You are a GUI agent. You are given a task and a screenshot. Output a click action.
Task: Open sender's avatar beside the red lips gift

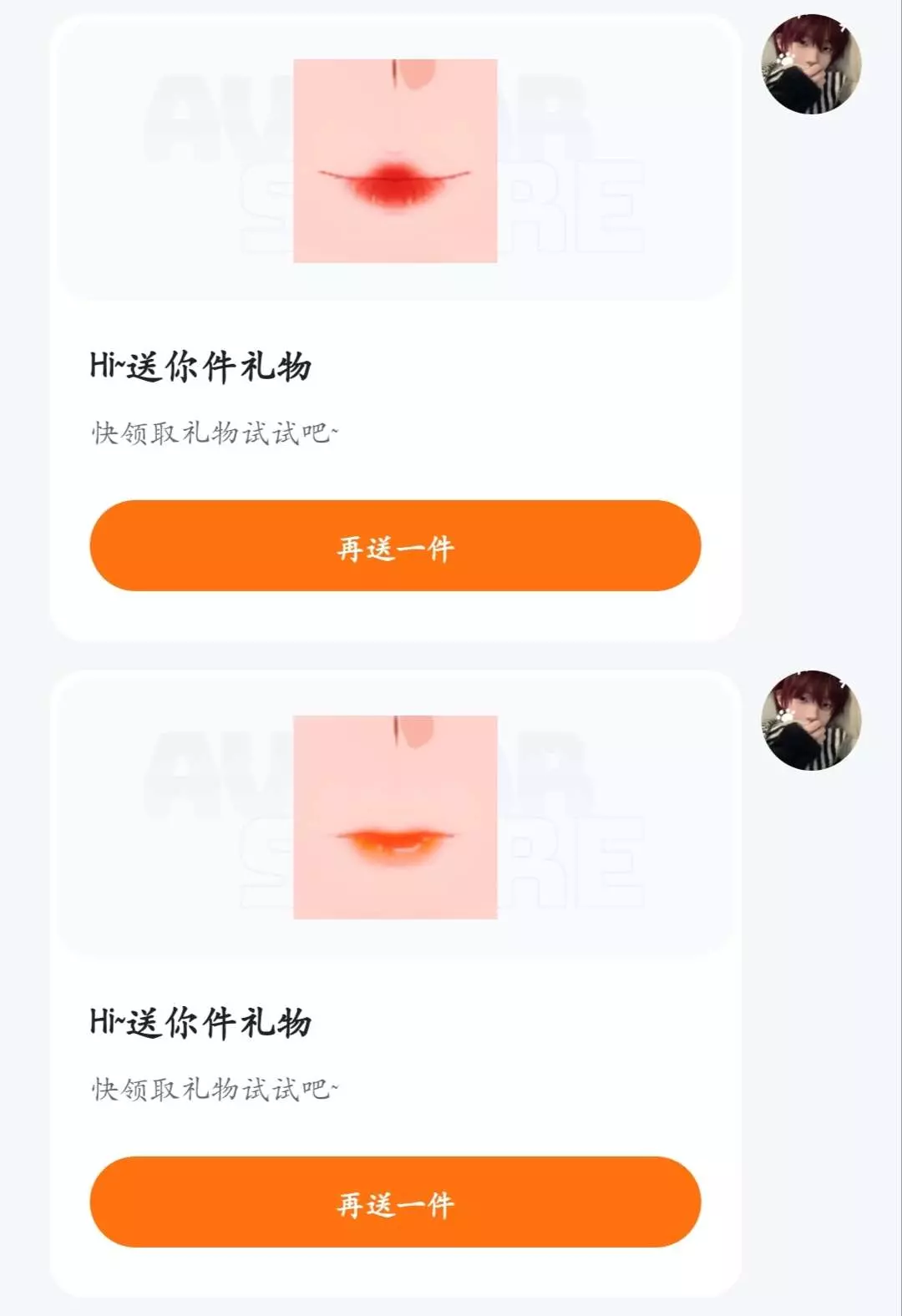point(810,64)
